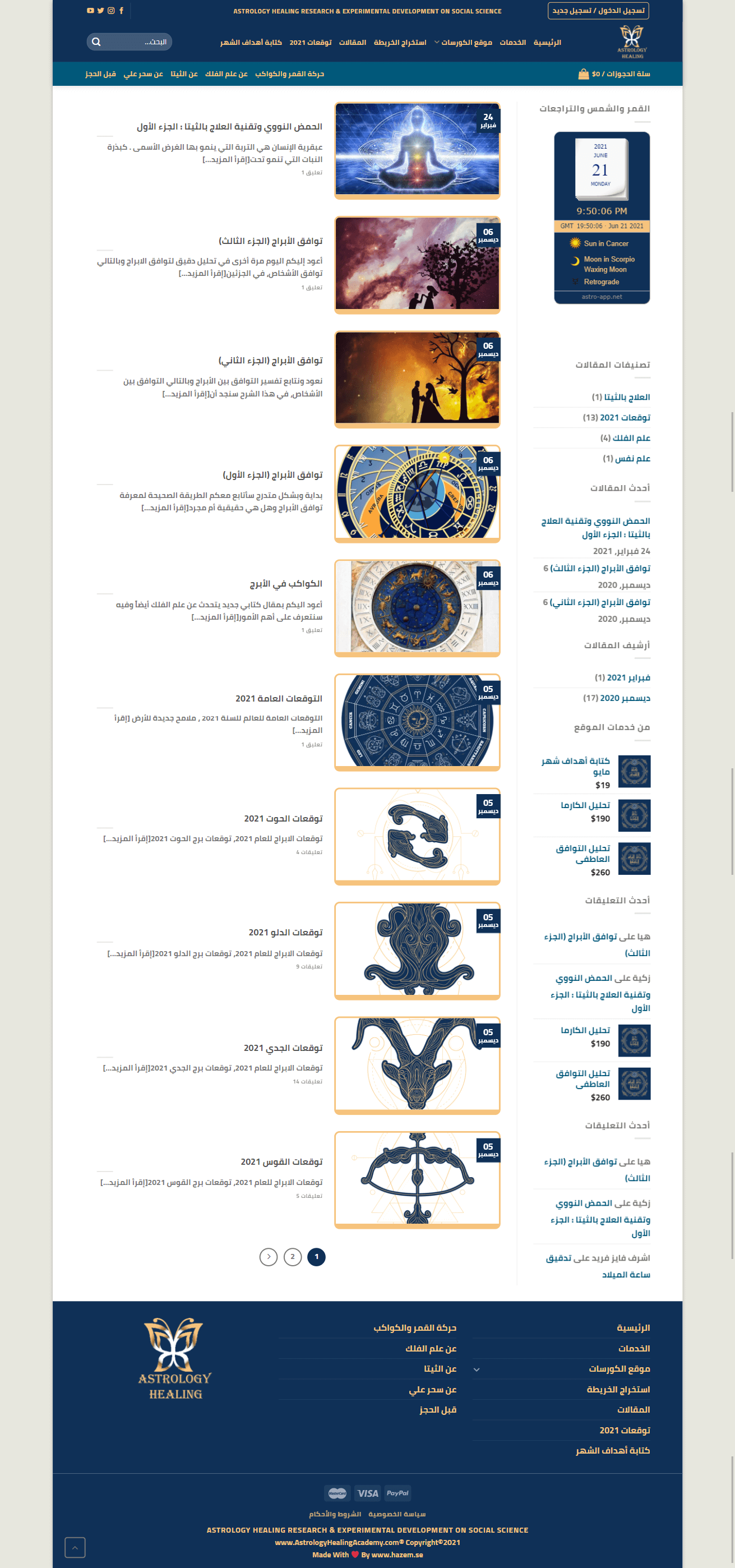
Task: Tap the back-to-top arrow button
Action: [75, 1547]
